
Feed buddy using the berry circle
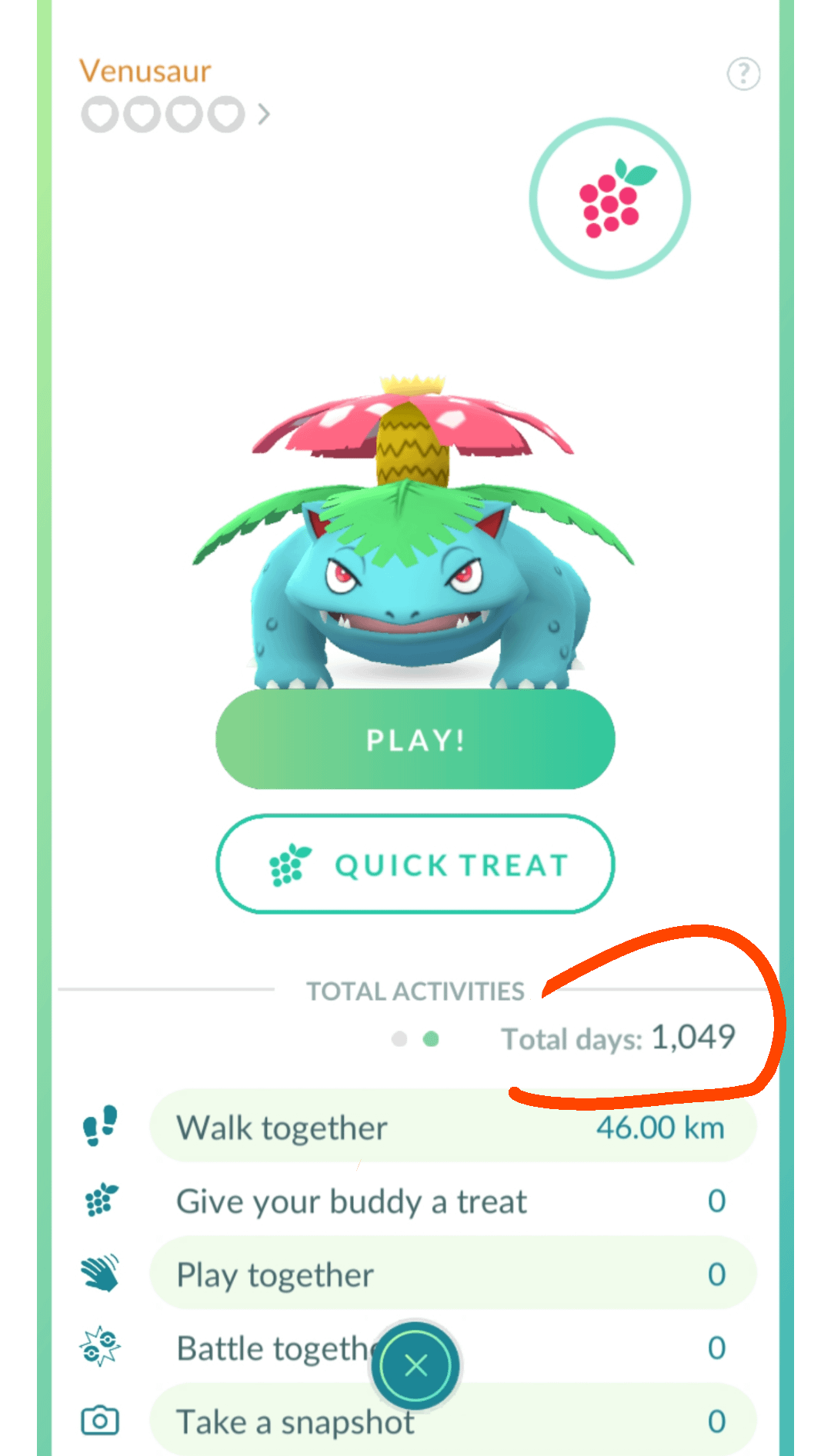tap(609, 198)
